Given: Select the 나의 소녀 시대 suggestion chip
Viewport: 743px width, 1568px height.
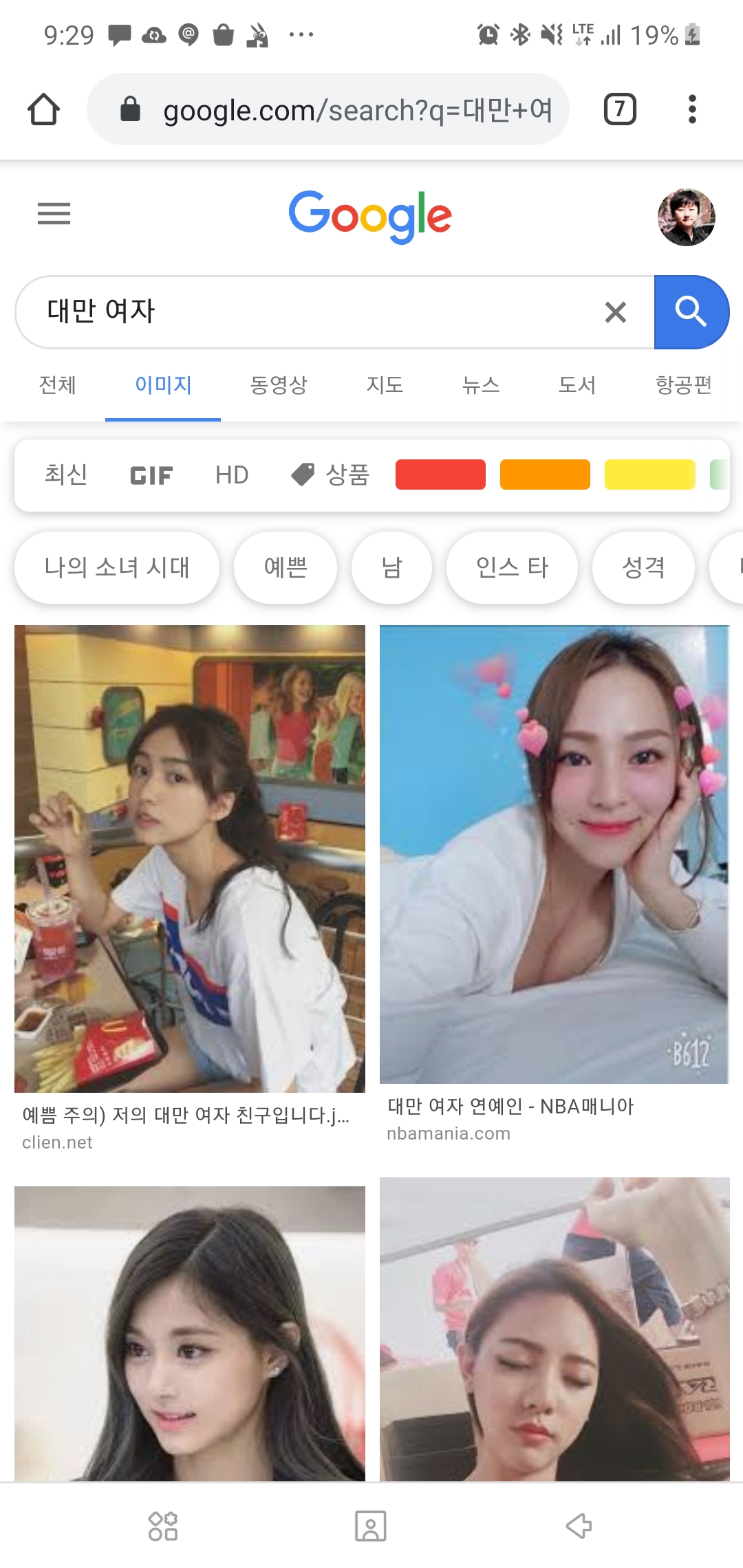Looking at the screenshot, I should [x=117, y=567].
